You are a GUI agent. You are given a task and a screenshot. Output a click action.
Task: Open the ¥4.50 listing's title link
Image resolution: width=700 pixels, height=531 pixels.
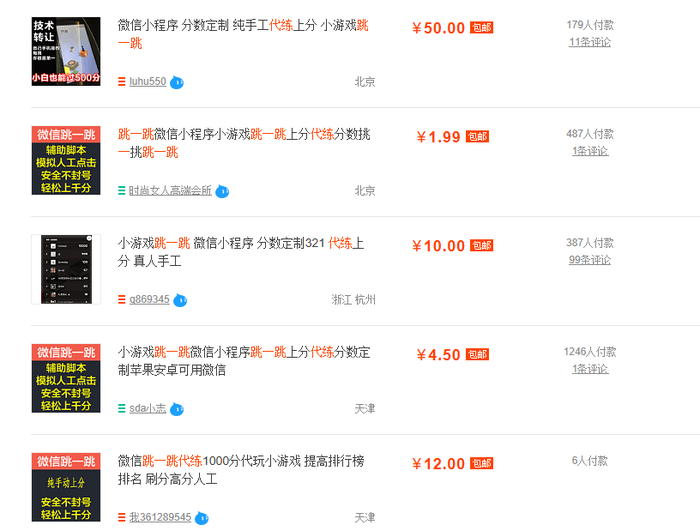pyautogui.click(x=243, y=361)
